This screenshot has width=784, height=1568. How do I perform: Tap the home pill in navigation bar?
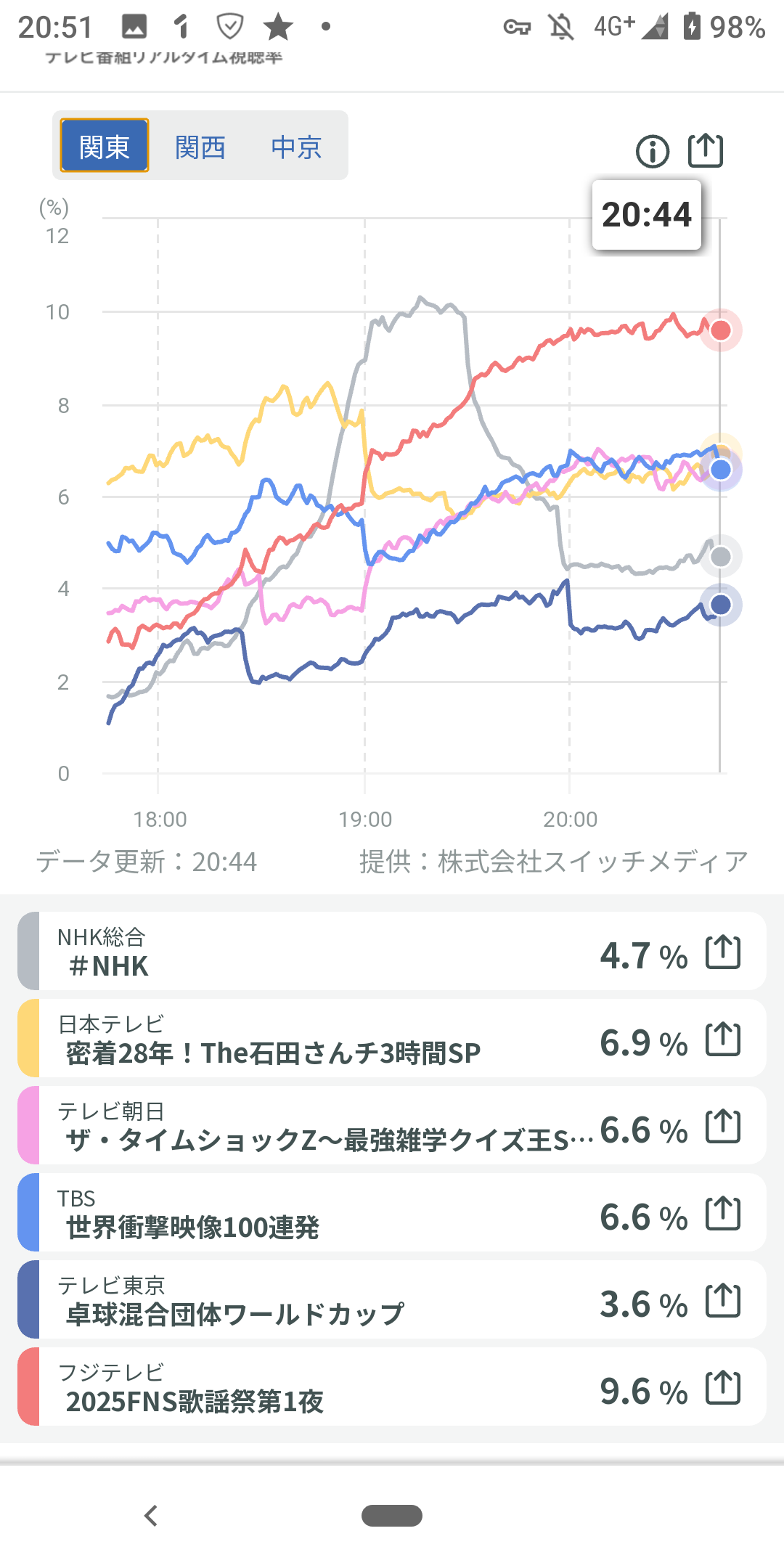(392, 1516)
